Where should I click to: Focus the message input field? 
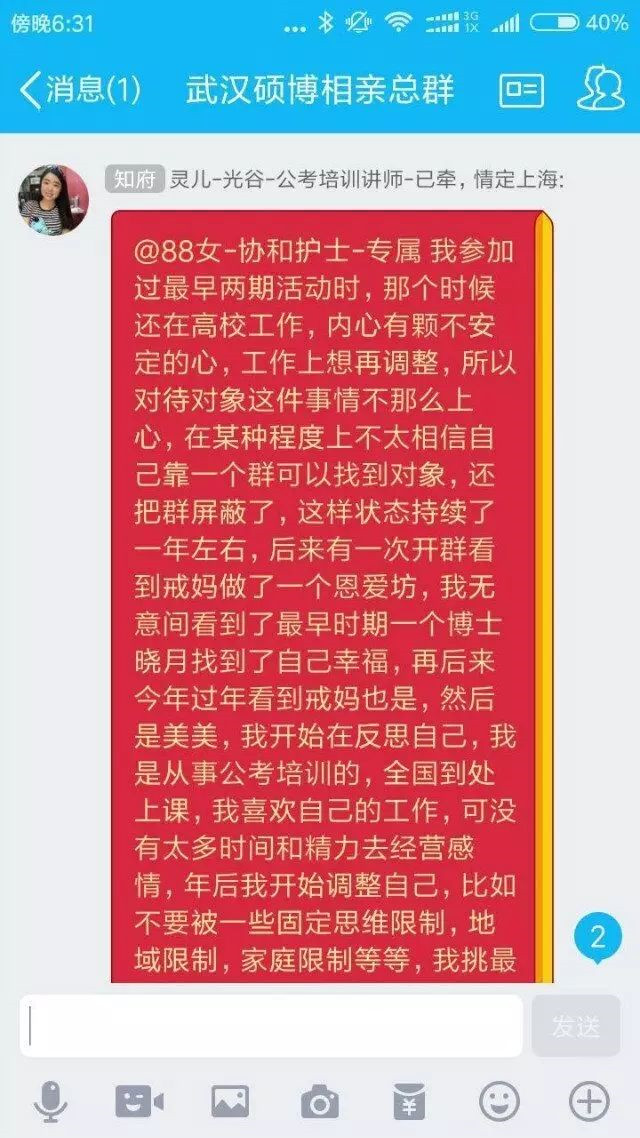click(x=272, y=1025)
